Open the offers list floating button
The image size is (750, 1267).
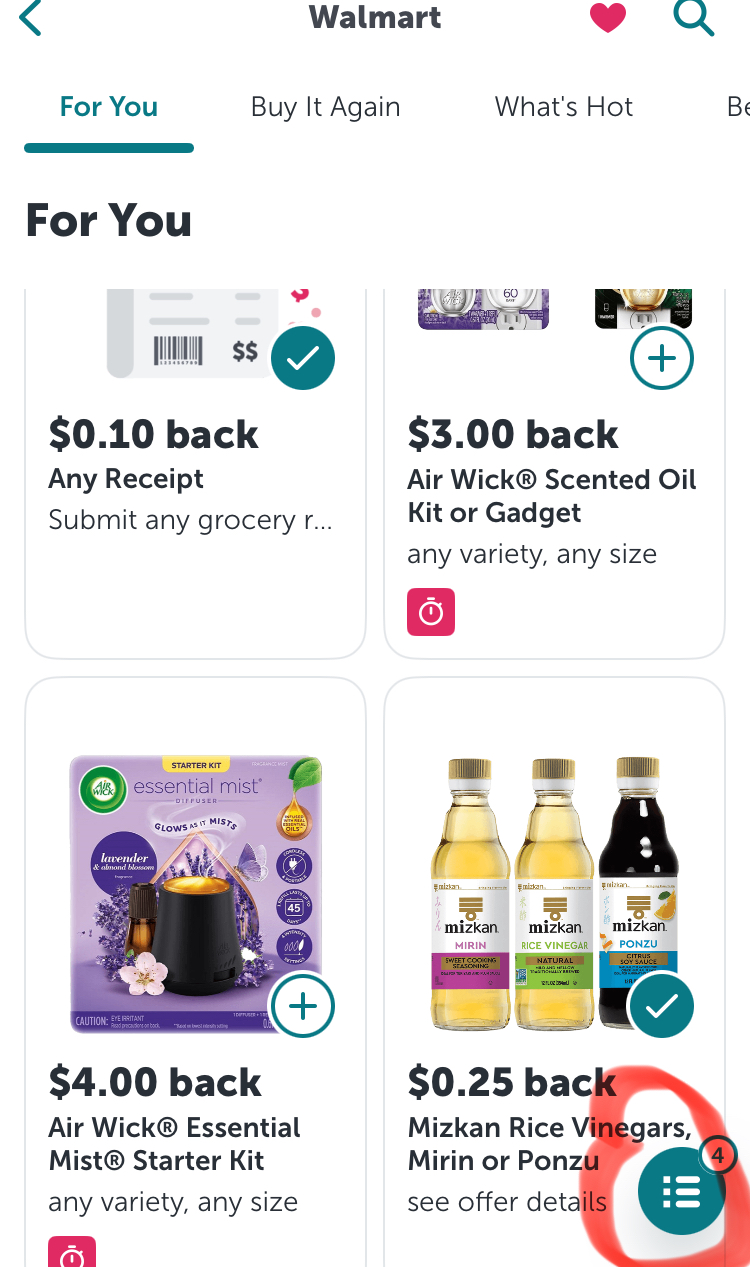[682, 1192]
